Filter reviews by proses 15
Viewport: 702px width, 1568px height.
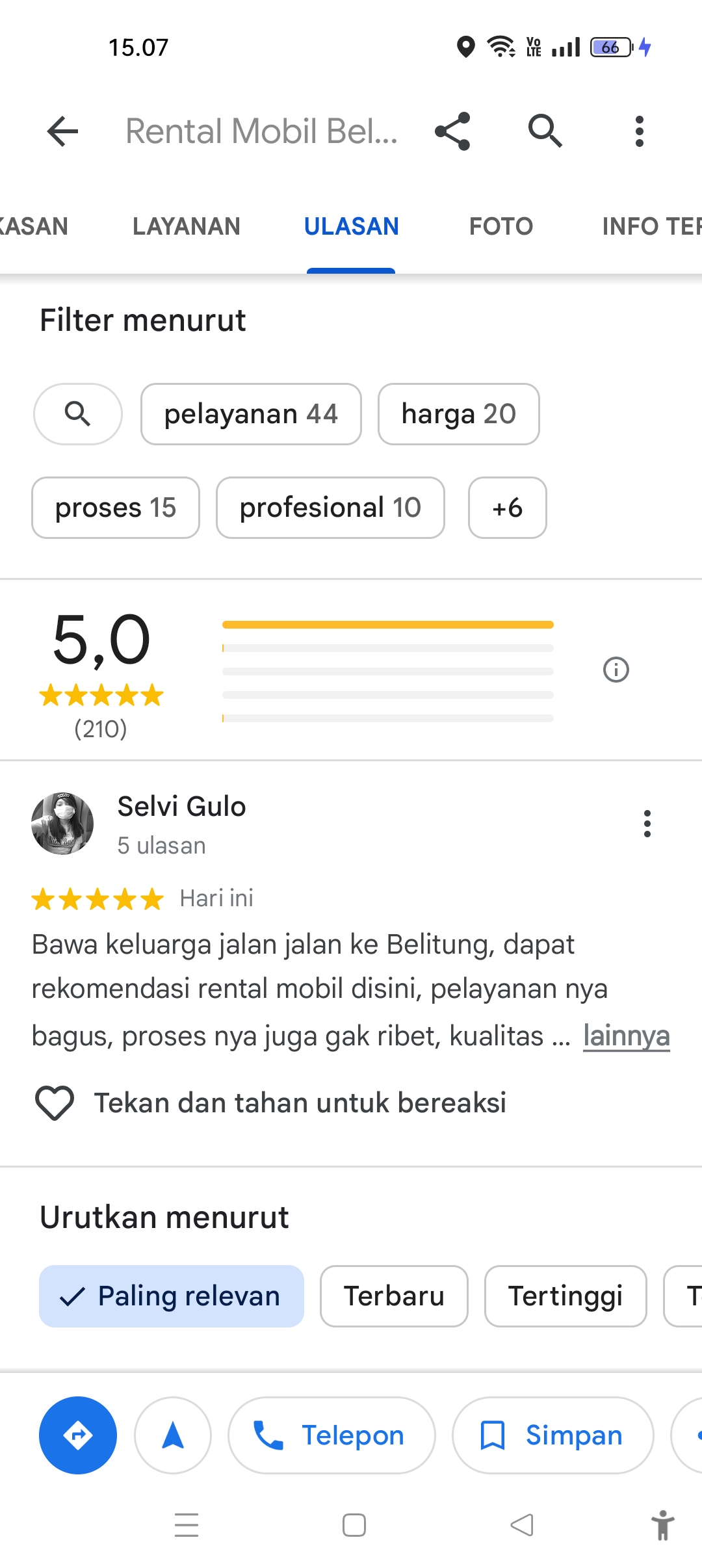(x=116, y=508)
